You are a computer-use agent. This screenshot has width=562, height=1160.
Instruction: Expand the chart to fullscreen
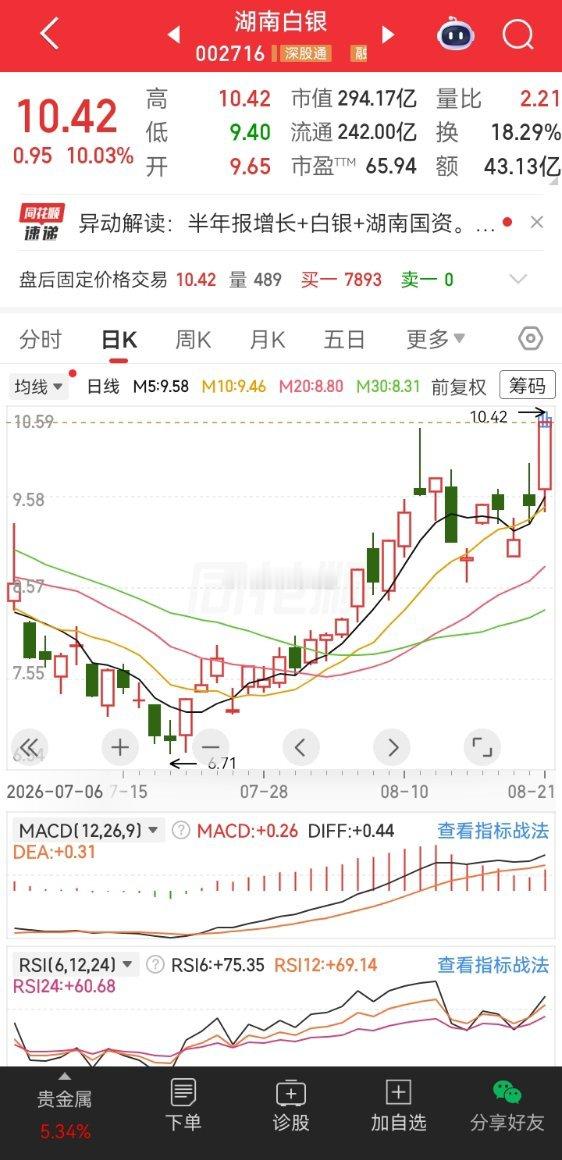point(481,747)
